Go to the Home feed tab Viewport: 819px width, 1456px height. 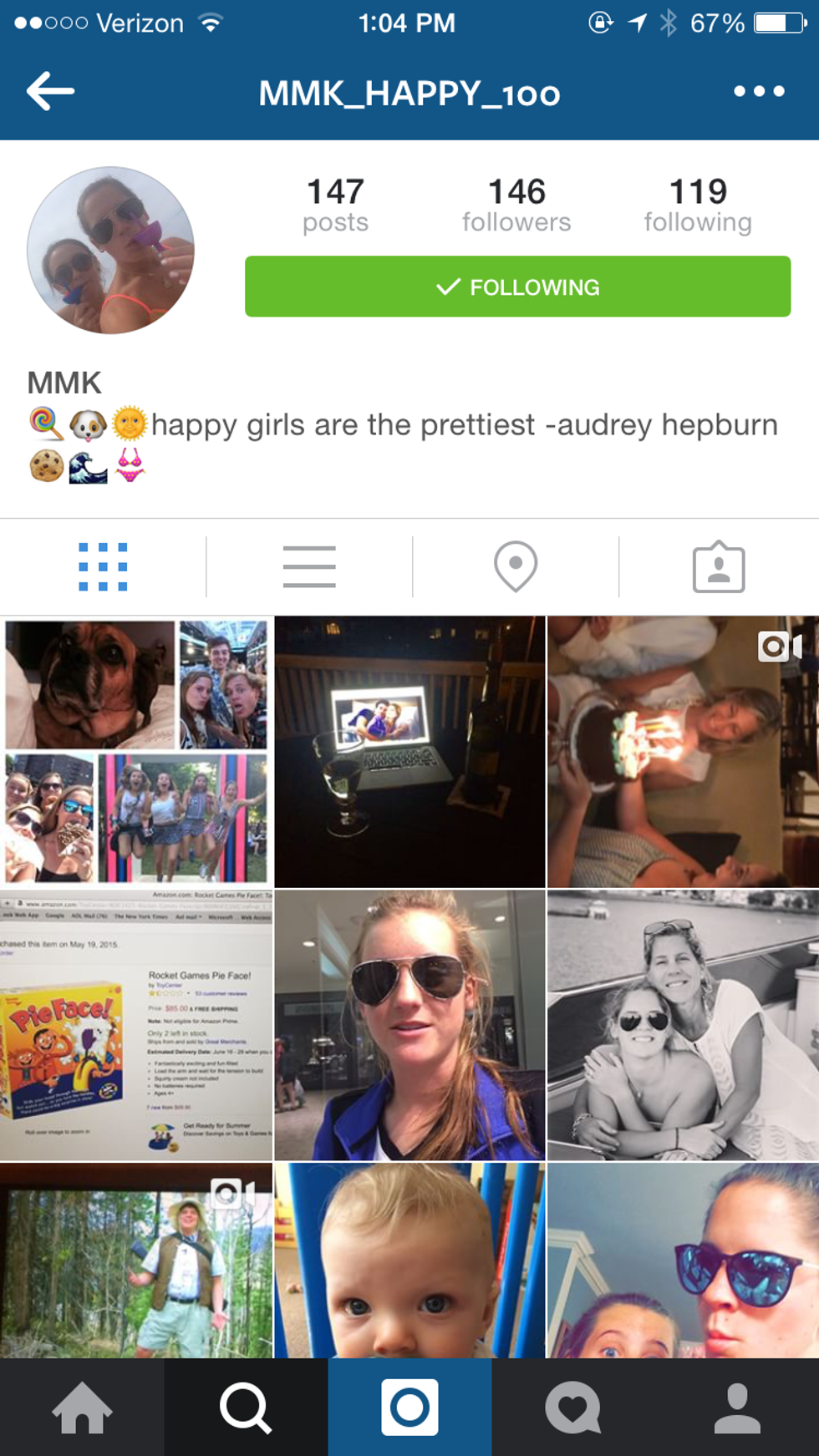[x=82, y=1408]
